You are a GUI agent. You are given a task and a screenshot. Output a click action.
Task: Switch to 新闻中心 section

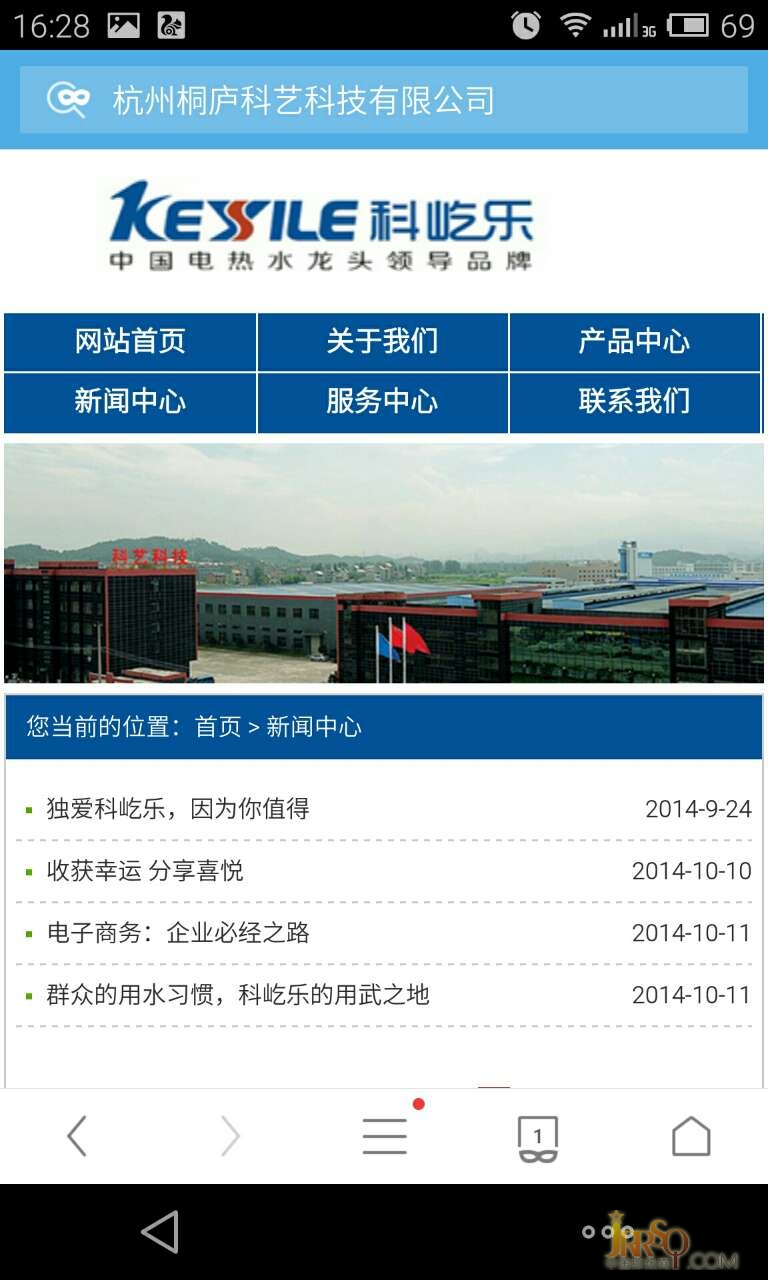(130, 402)
